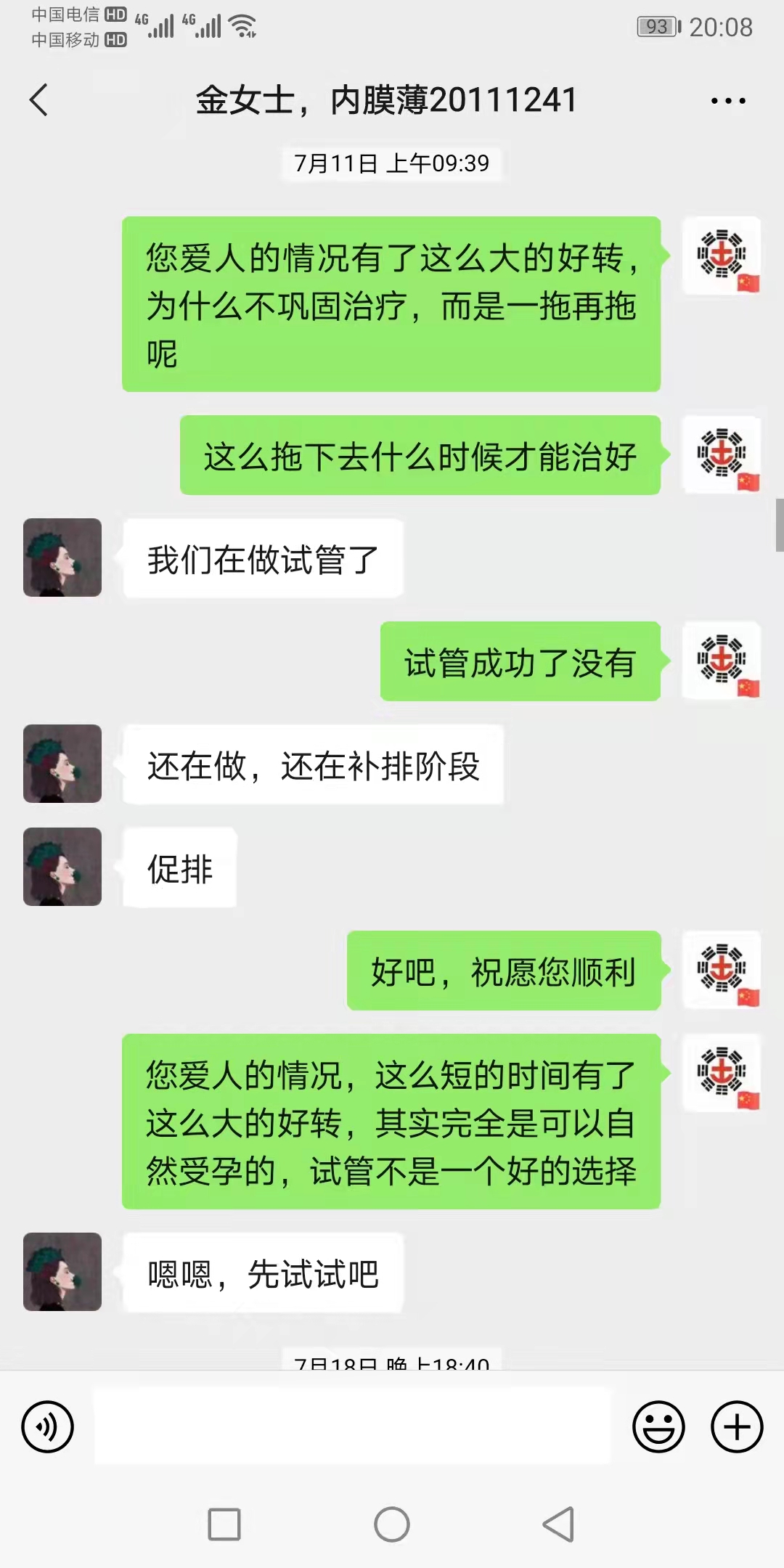Tap own avatar beside 试管成功了没有
784x1568 pixels.
coord(722,661)
